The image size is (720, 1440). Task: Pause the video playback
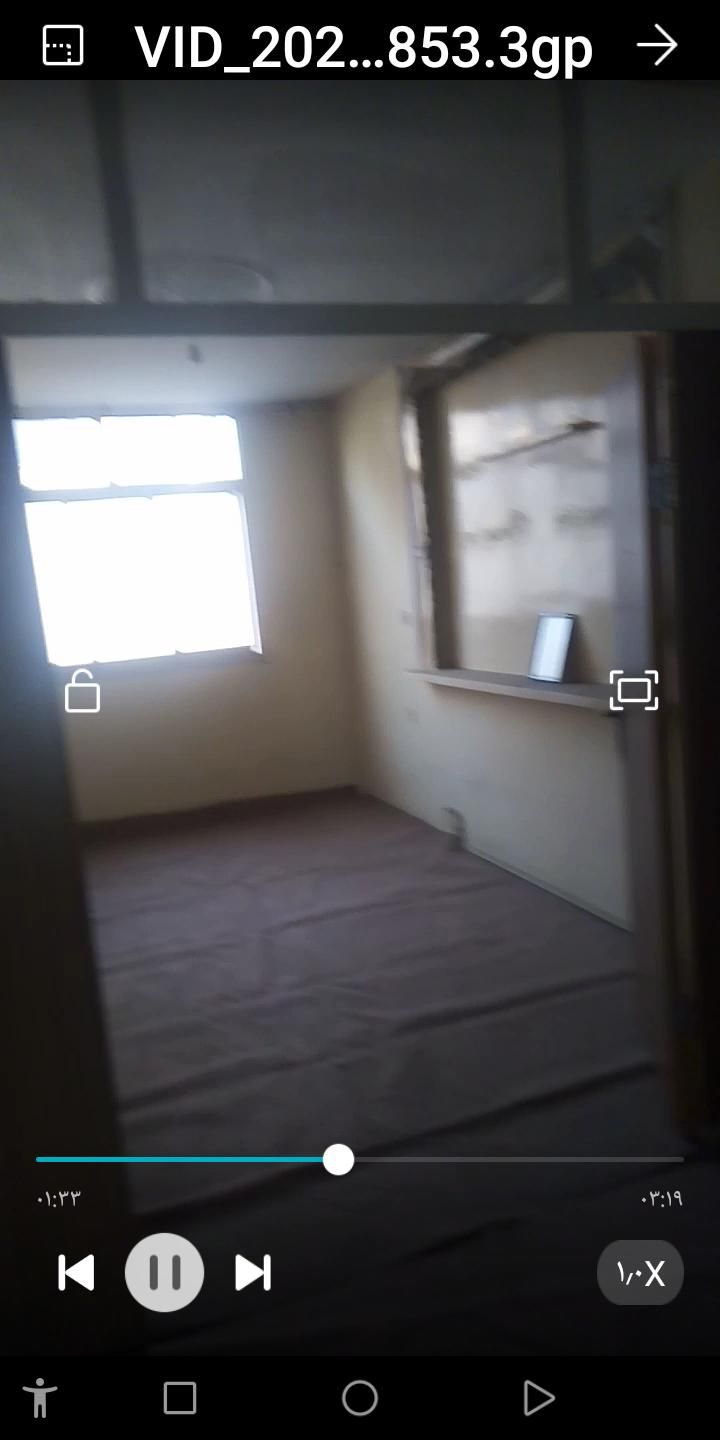164,1272
